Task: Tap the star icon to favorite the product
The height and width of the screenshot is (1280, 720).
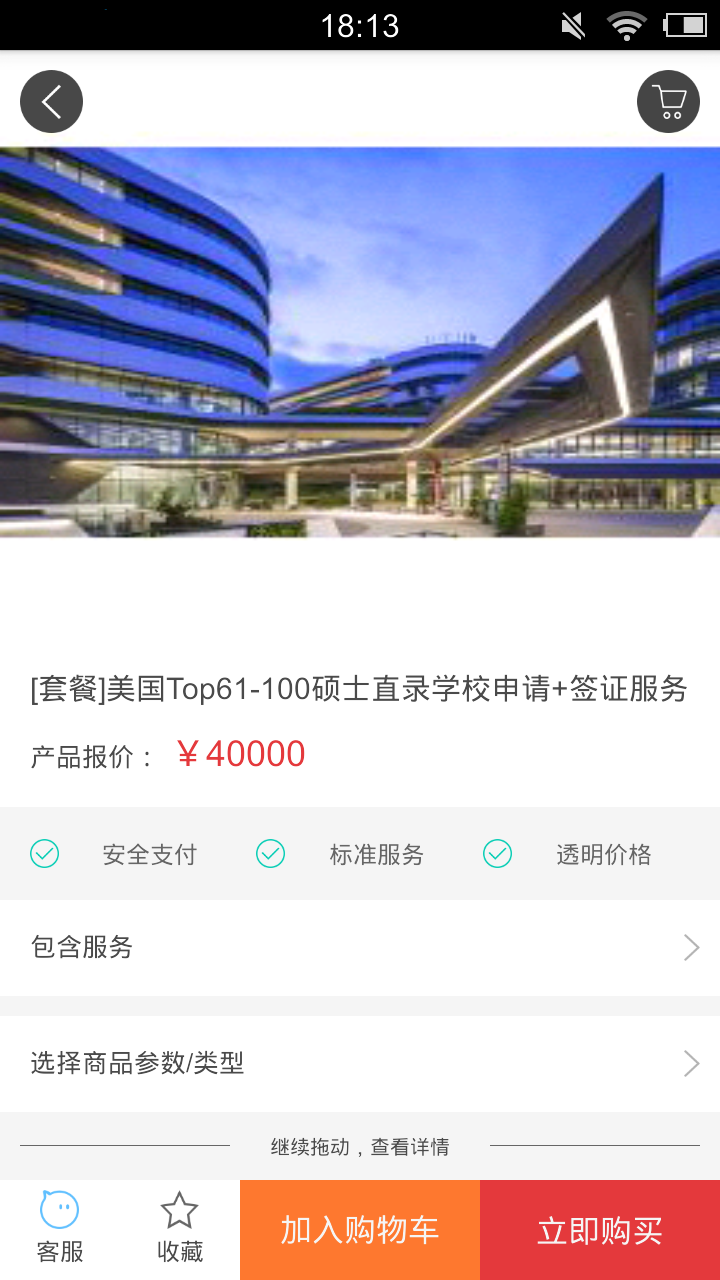Action: click(x=178, y=1210)
